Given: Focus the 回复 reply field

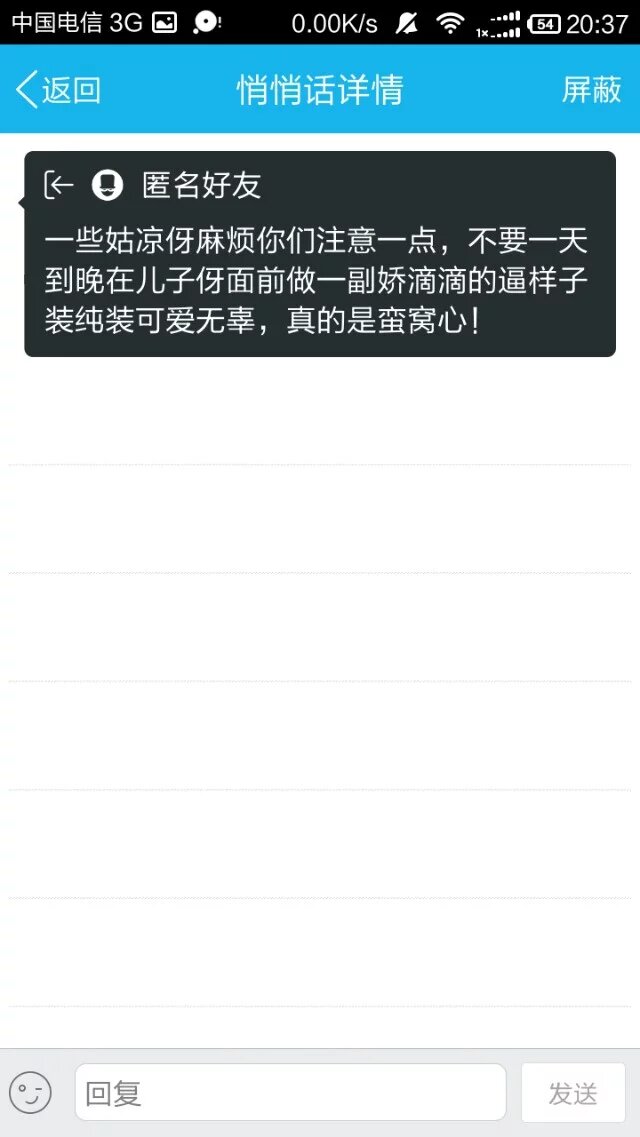Looking at the screenshot, I should [290, 1092].
